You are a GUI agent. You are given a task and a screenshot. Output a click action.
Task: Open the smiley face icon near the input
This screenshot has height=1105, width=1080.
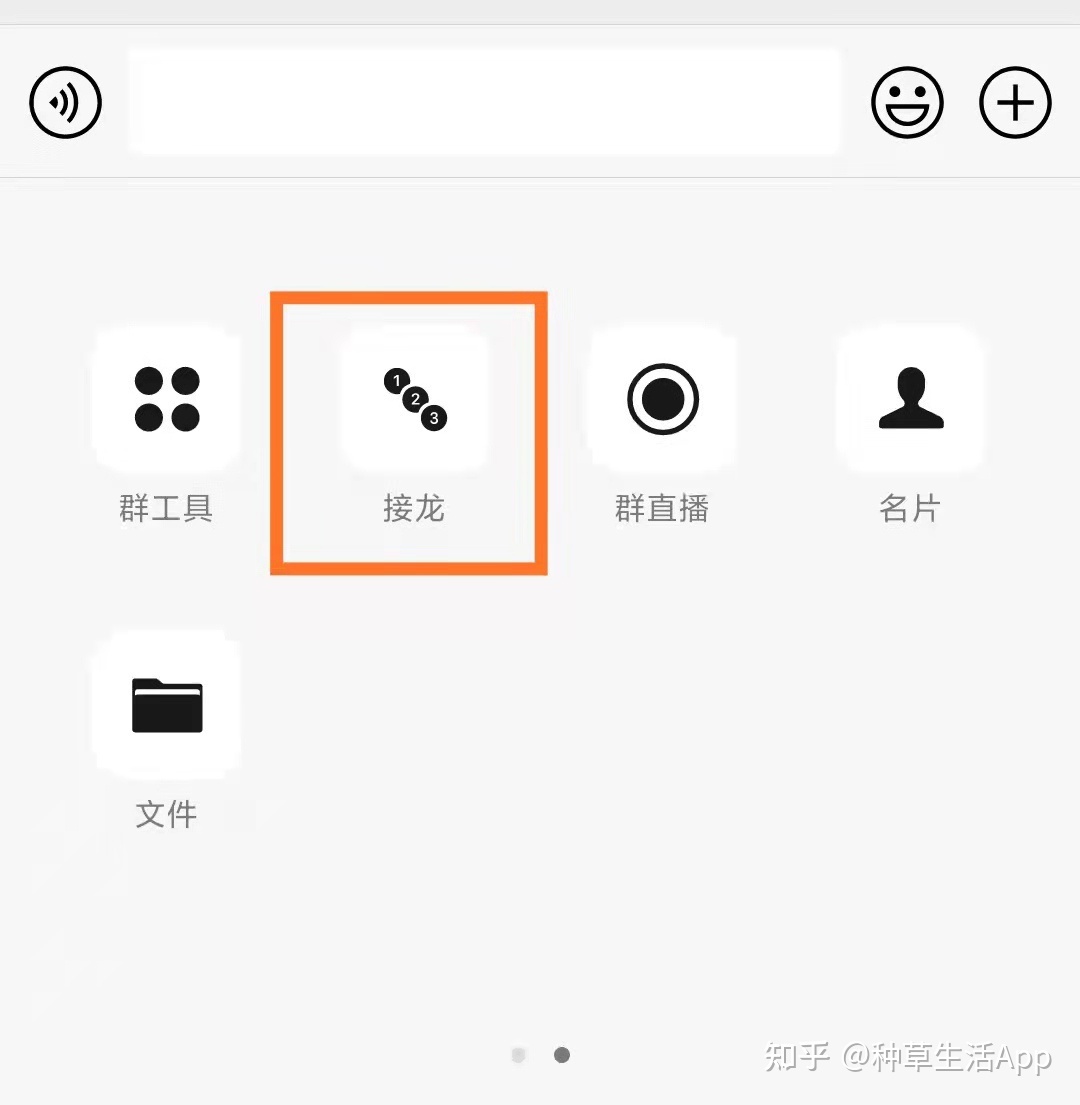pyautogui.click(x=907, y=102)
